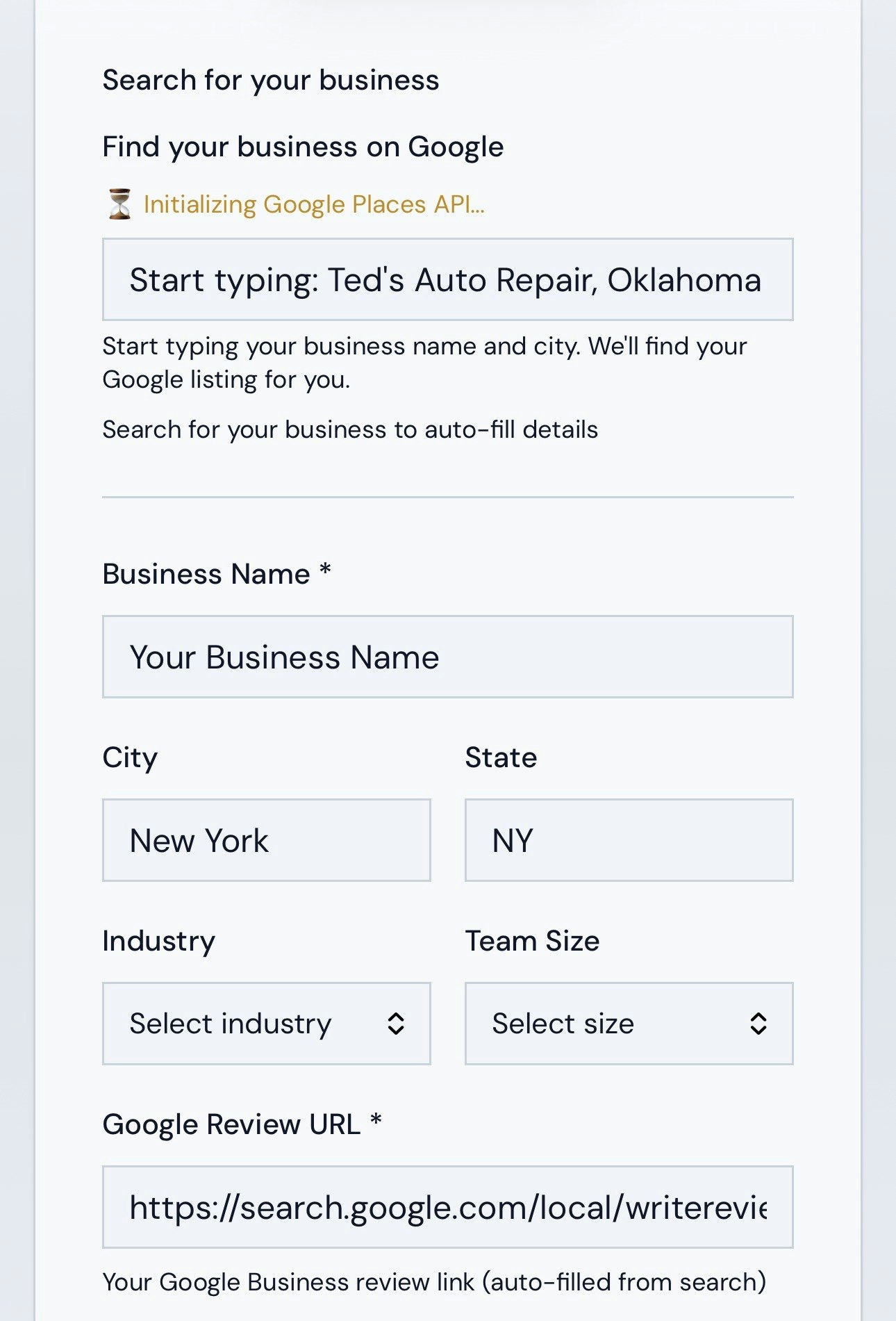
Task: Open the Select industry dropdown
Action: click(266, 1023)
